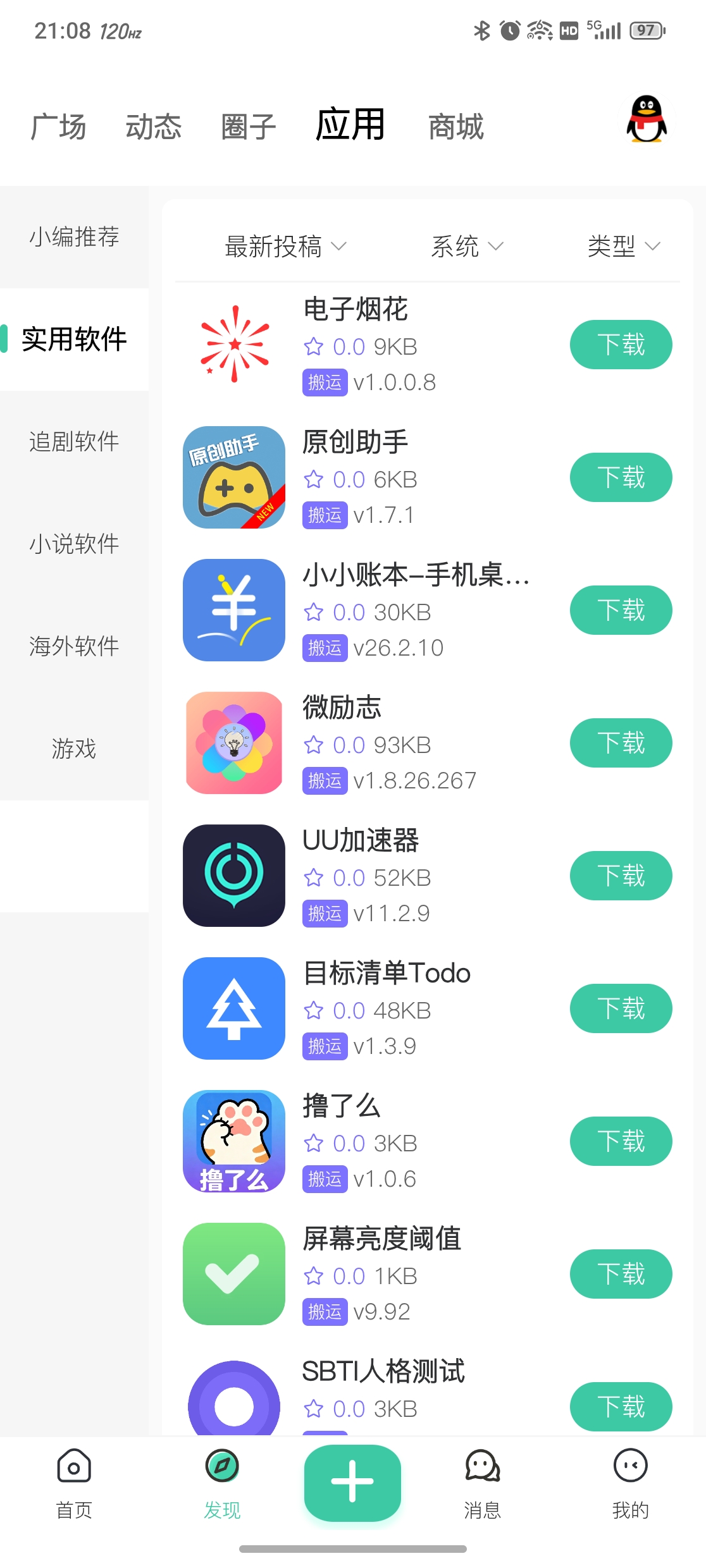Select 小编推荐 in the side menu
Image resolution: width=706 pixels, height=1568 pixels.
point(75,236)
